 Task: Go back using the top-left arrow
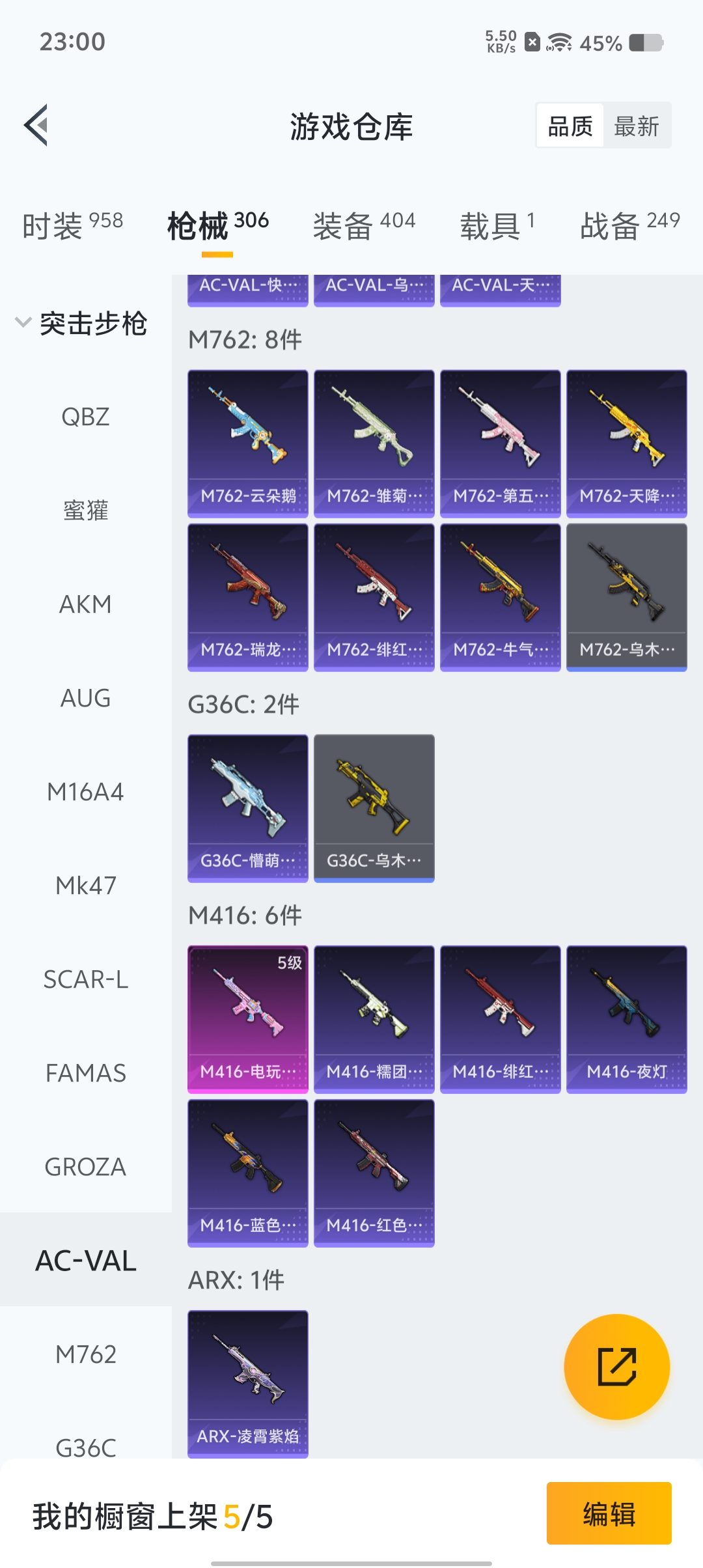pos(36,125)
